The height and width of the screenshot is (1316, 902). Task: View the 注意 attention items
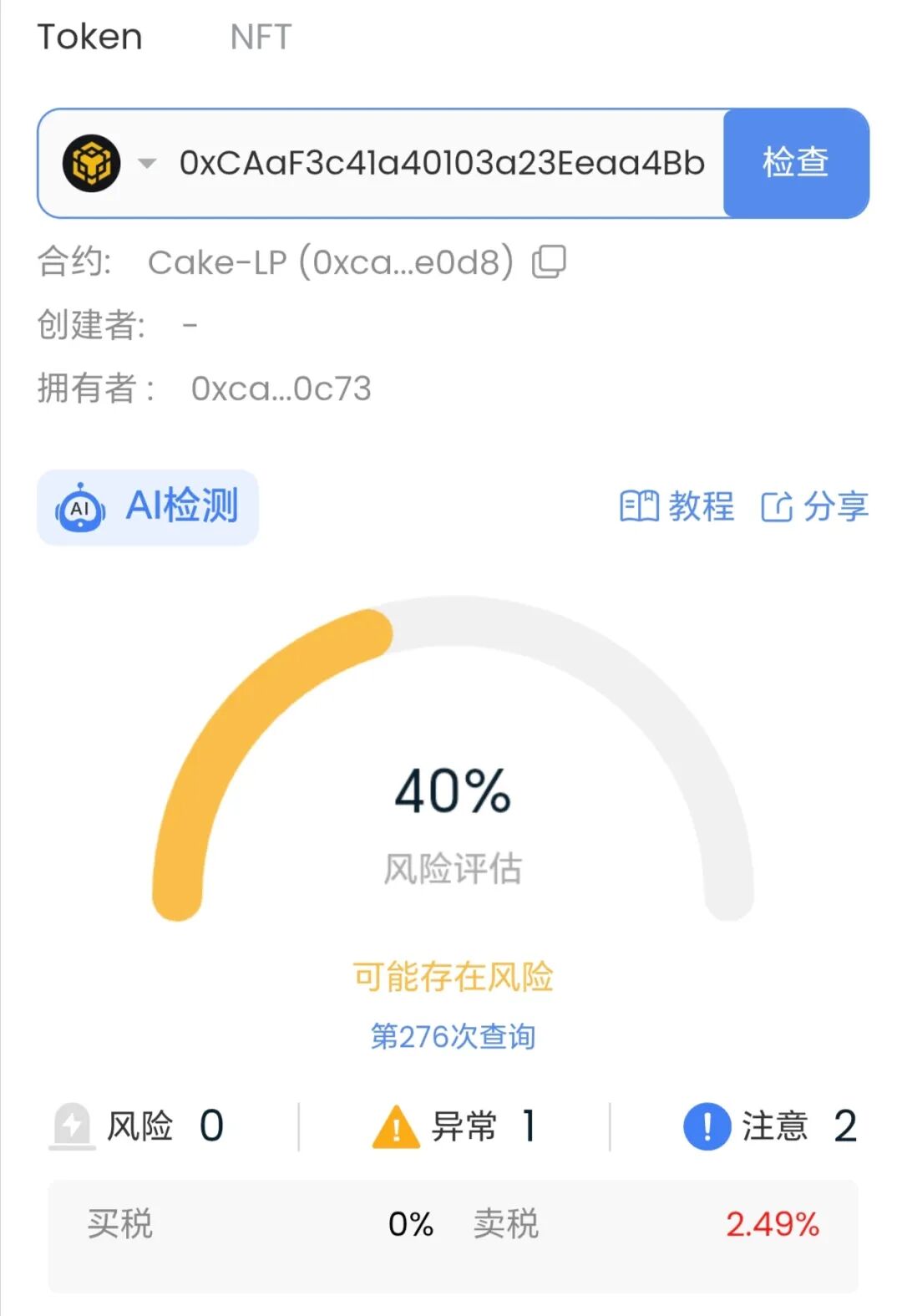click(x=769, y=1126)
